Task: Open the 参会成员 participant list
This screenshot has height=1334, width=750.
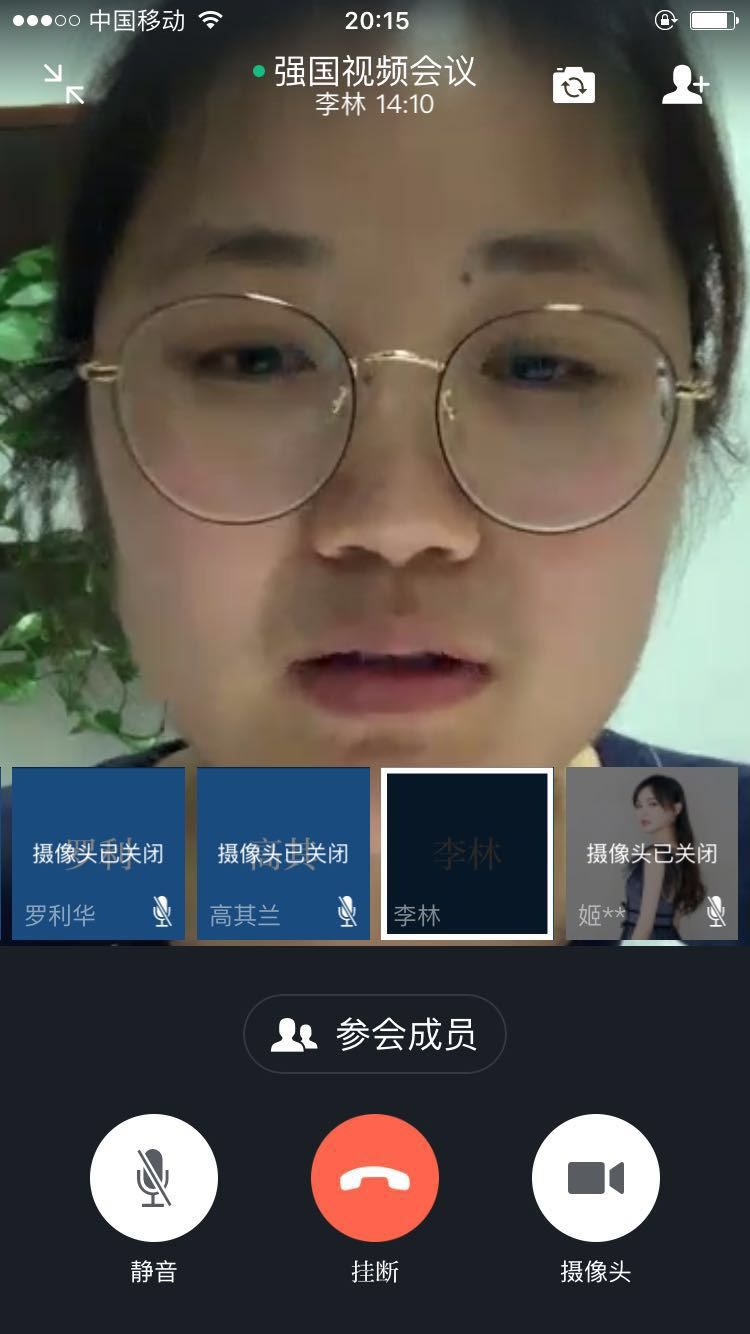Action: click(x=375, y=1034)
